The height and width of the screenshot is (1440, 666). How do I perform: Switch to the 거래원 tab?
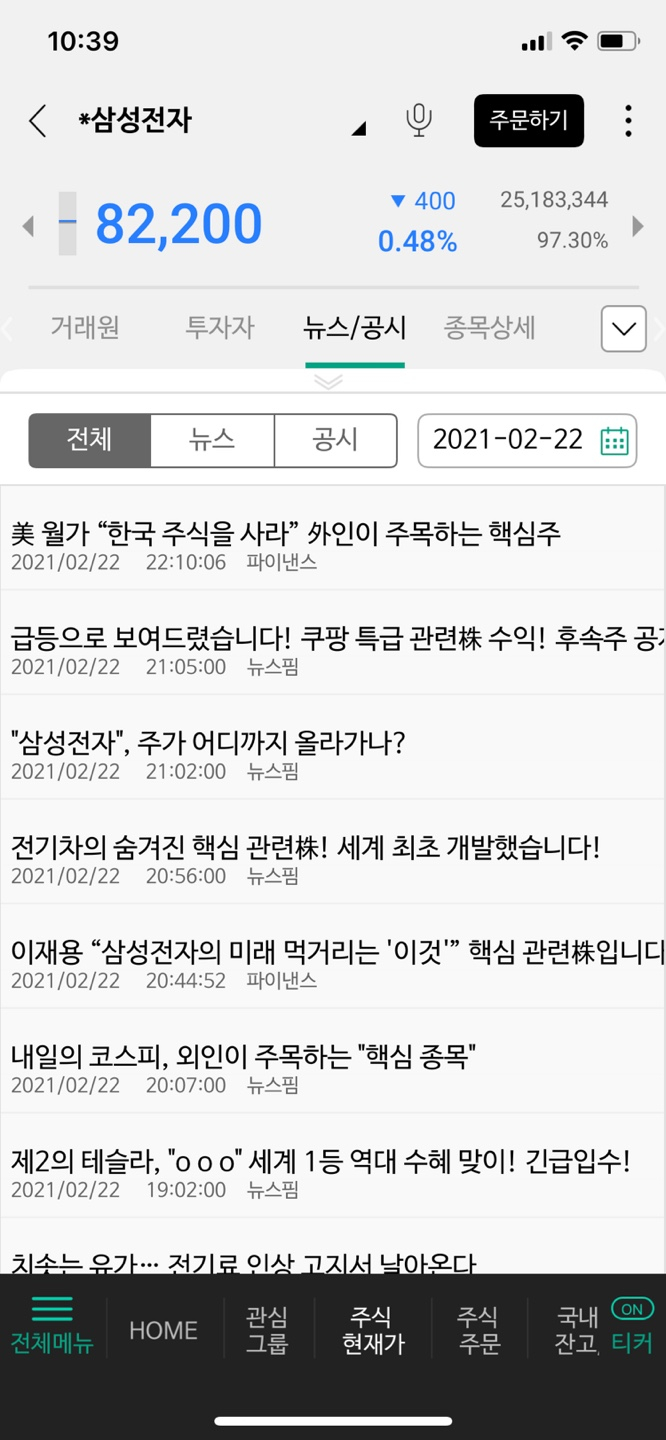coord(85,327)
